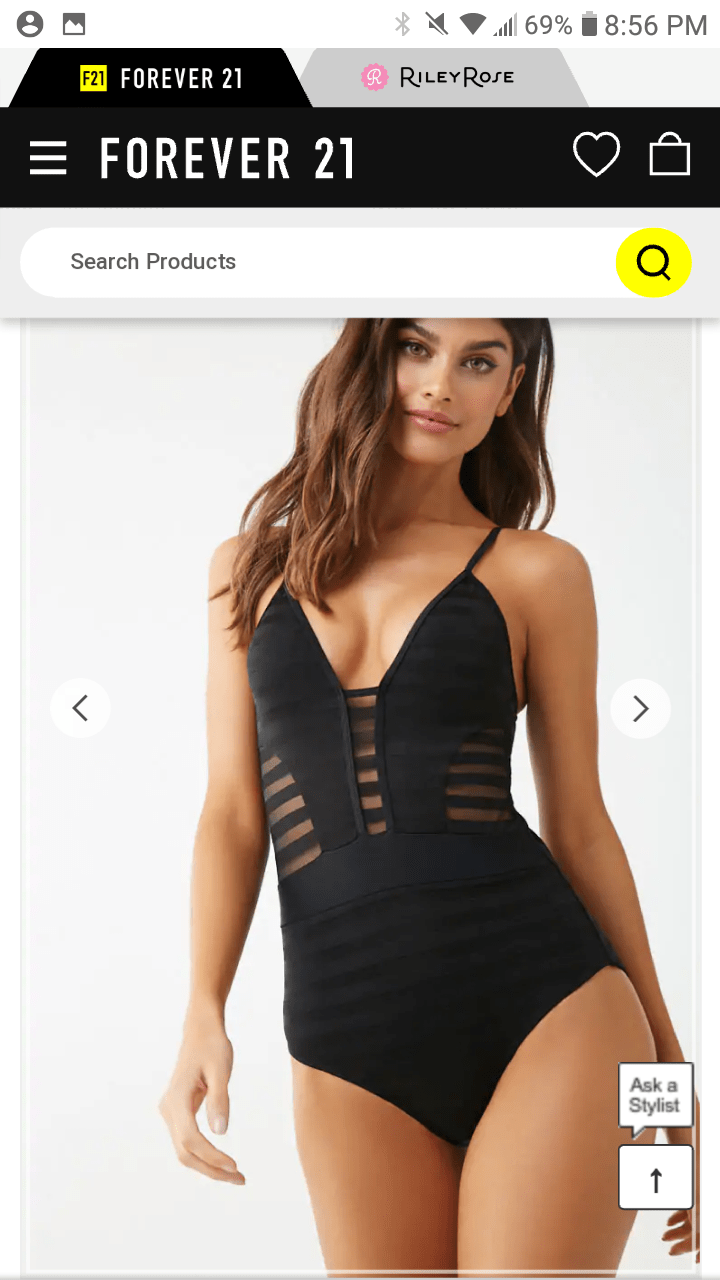Go to the Forever 21 home logo

tap(227, 158)
